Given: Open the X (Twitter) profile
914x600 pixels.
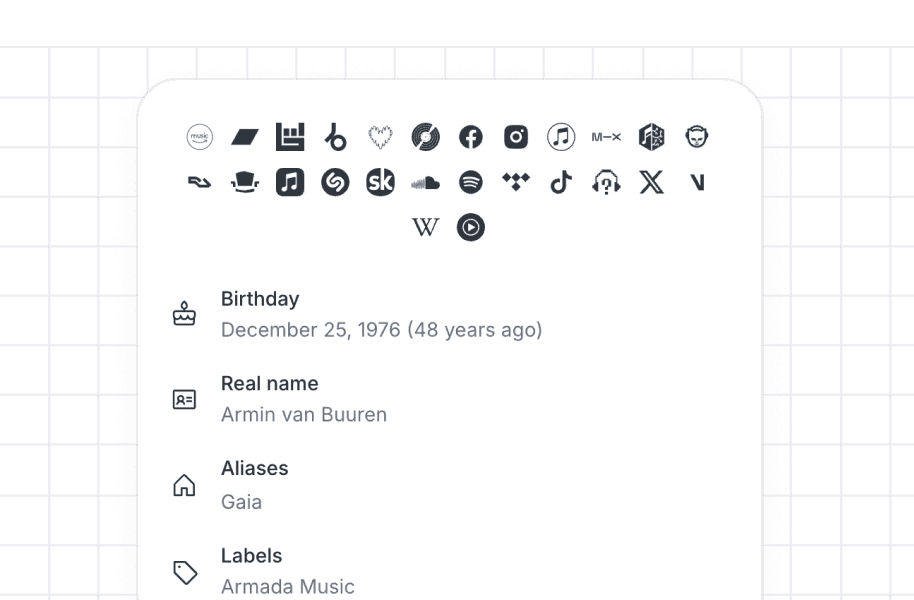Looking at the screenshot, I should tap(651, 182).
